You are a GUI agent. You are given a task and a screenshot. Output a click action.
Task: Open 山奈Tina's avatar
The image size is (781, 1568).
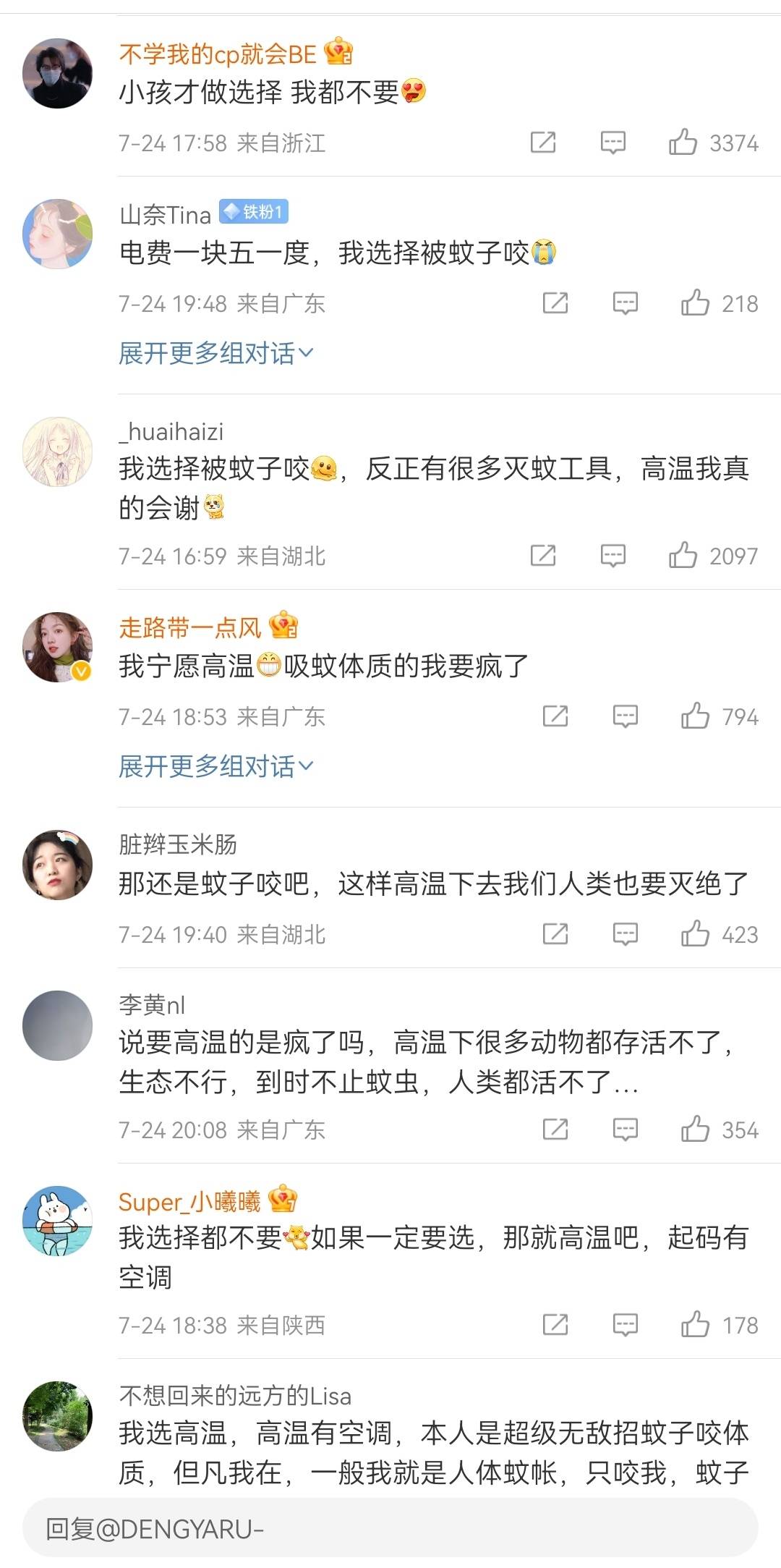58,234
